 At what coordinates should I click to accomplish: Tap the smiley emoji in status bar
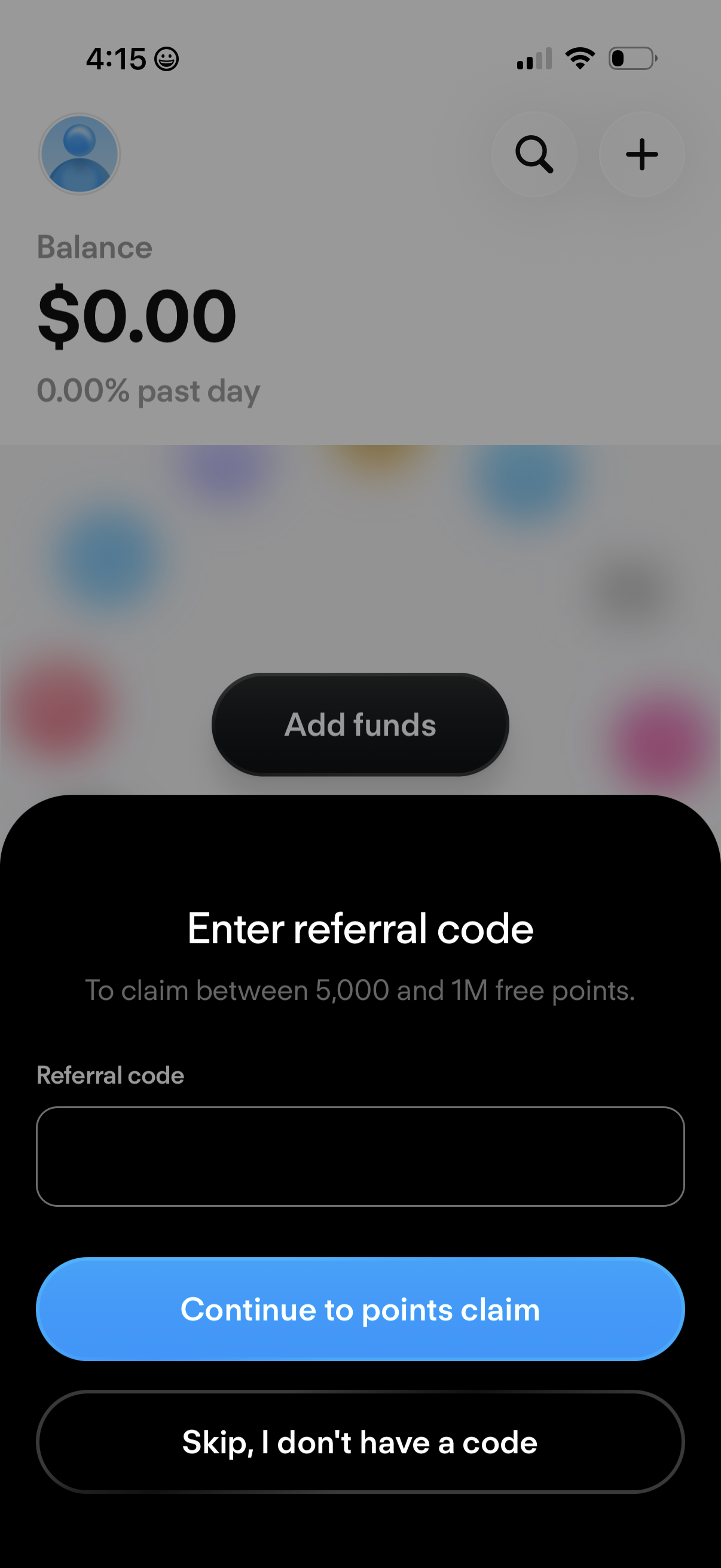click(166, 58)
